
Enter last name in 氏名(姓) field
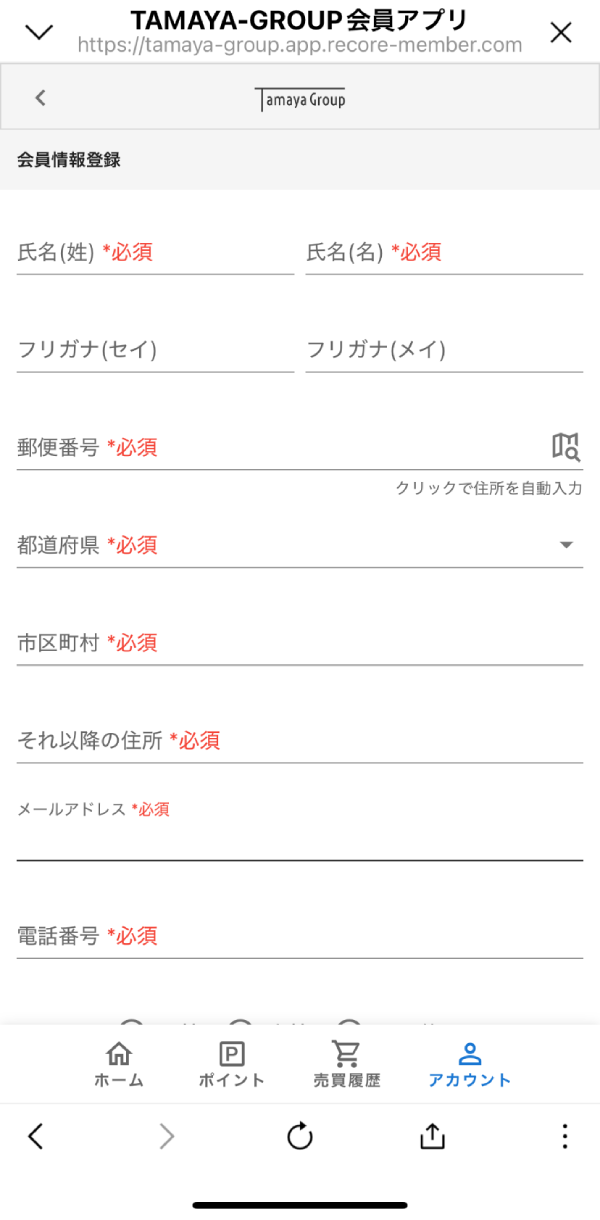(x=155, y=253)
